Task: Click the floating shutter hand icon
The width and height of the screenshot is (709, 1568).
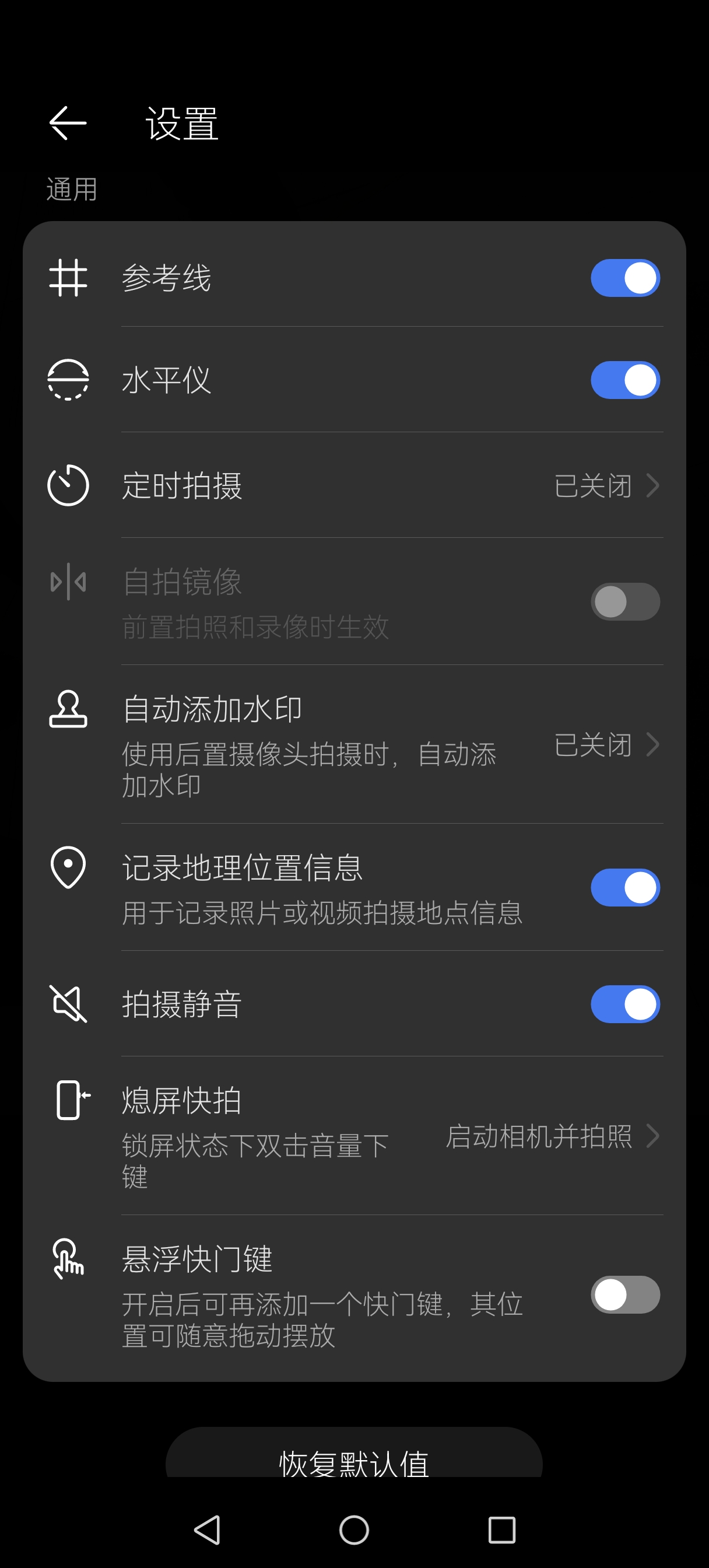Action: click(x=67, y=1260)
